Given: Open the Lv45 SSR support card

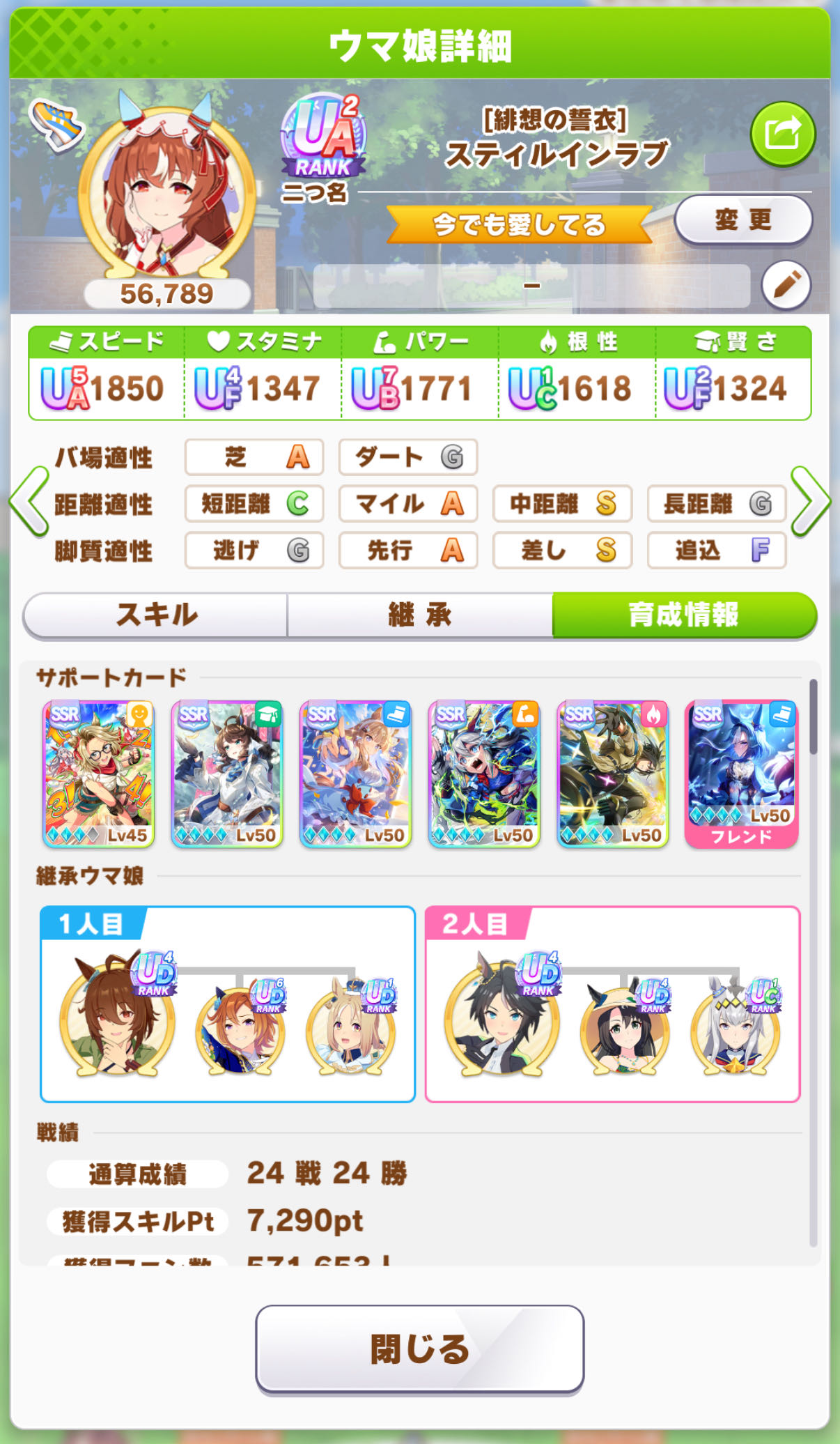Looking at the screenshot, I should click(98, 774).
